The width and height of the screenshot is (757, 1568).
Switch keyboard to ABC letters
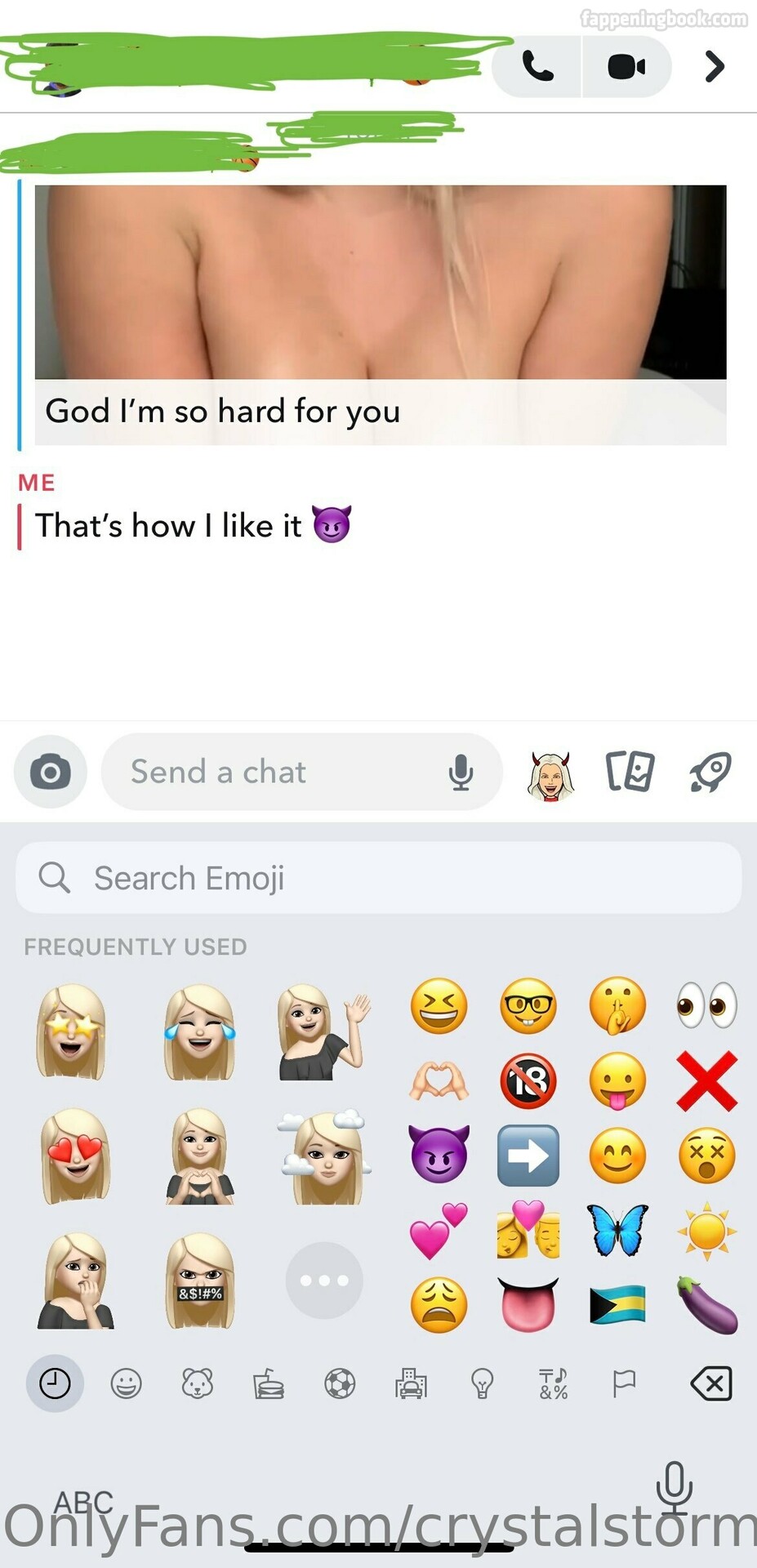83,1503
